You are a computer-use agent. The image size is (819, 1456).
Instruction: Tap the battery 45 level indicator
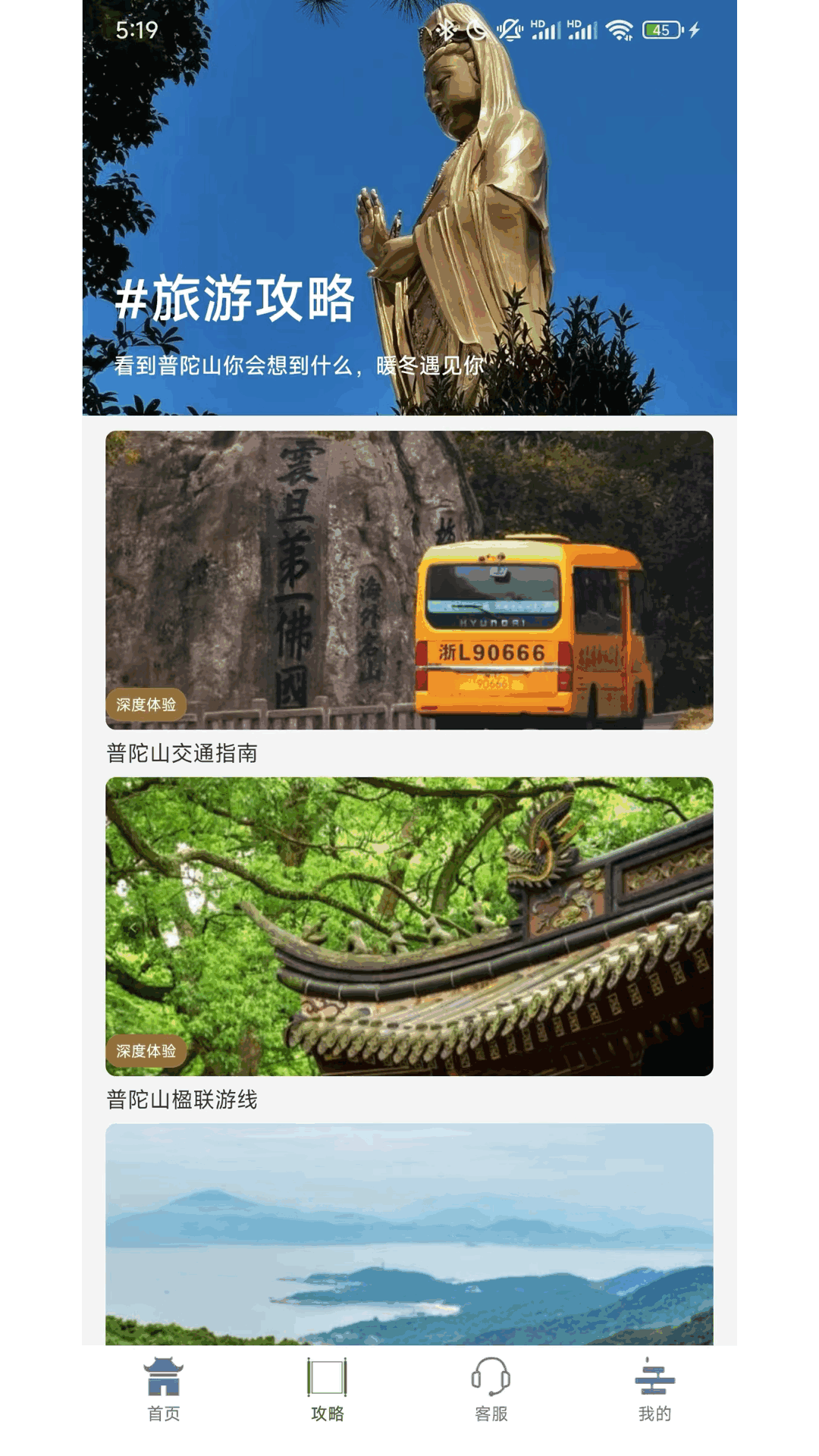tap(659, 29)
